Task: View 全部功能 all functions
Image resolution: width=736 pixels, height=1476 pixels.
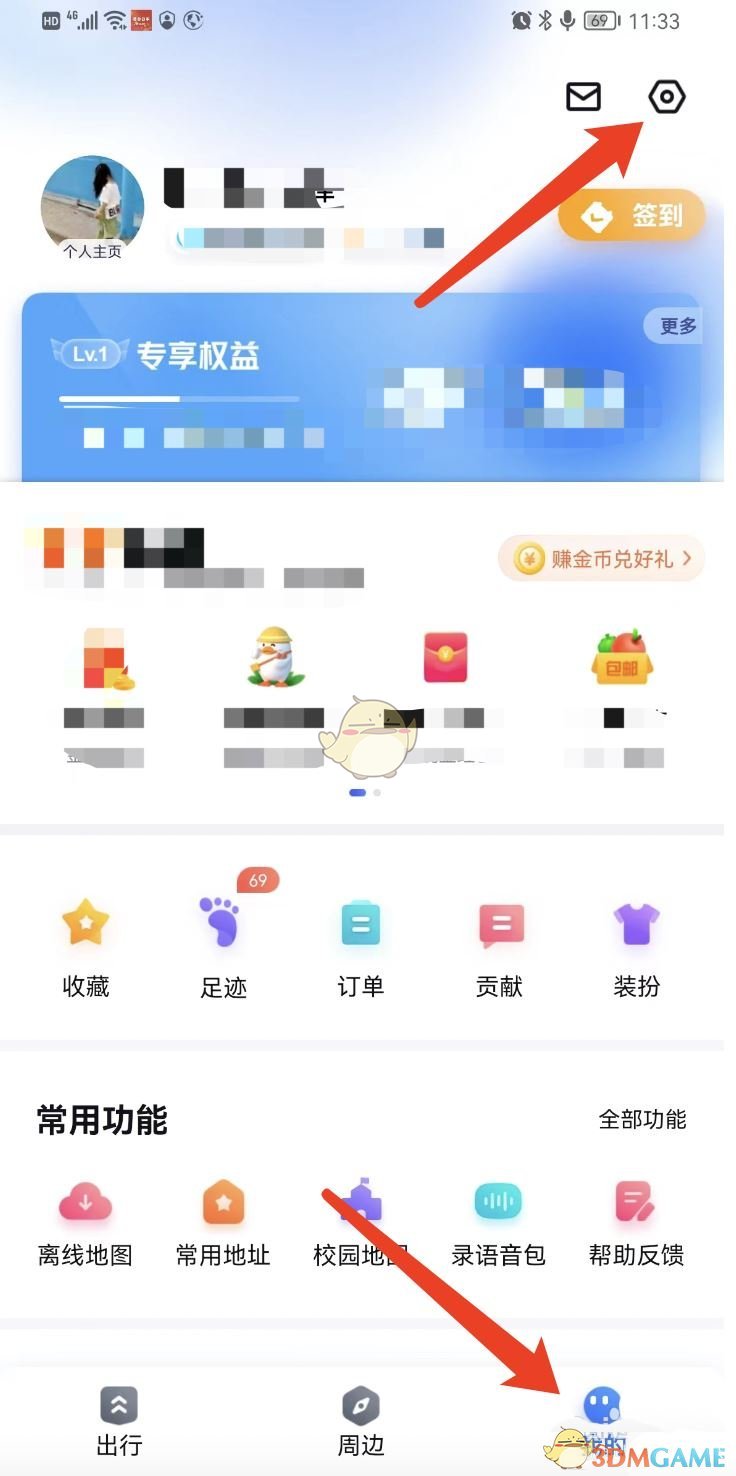Action: click(x=642, y=1119)
